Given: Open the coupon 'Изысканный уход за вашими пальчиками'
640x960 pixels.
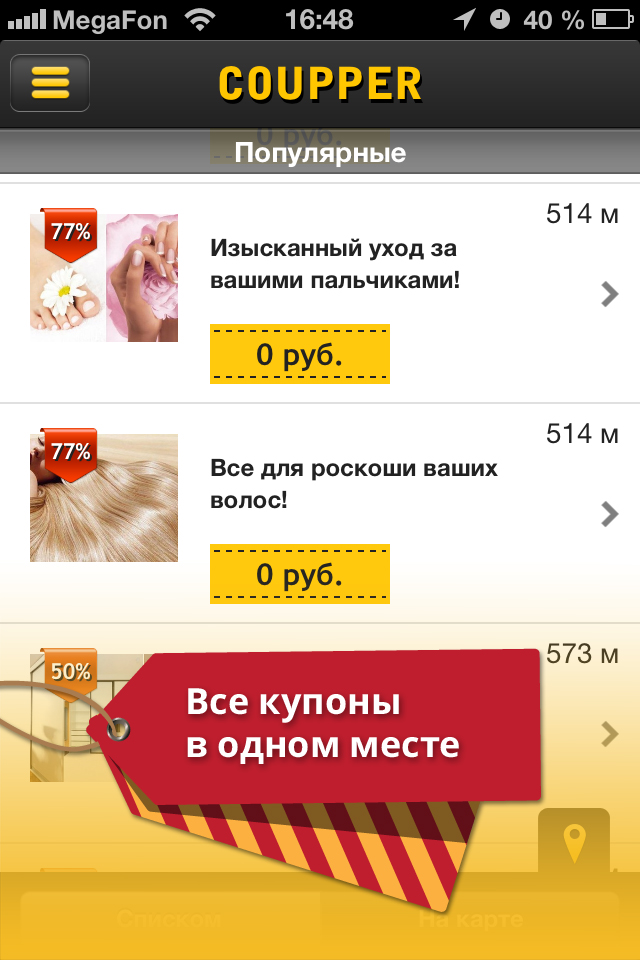Looking at the screenshot, I should 334,264.
